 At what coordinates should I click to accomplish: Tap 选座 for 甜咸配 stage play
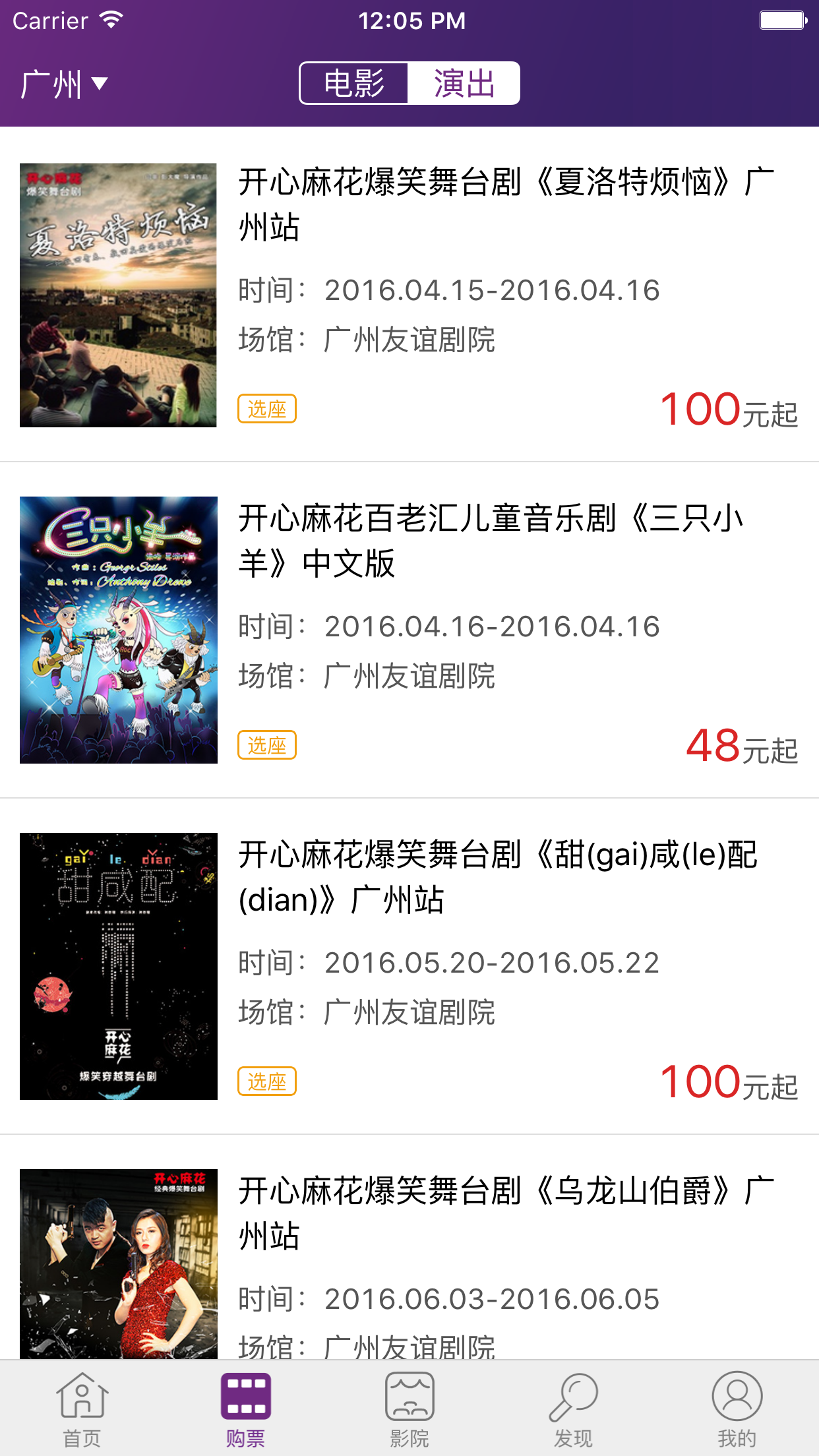click(266, 1079)
